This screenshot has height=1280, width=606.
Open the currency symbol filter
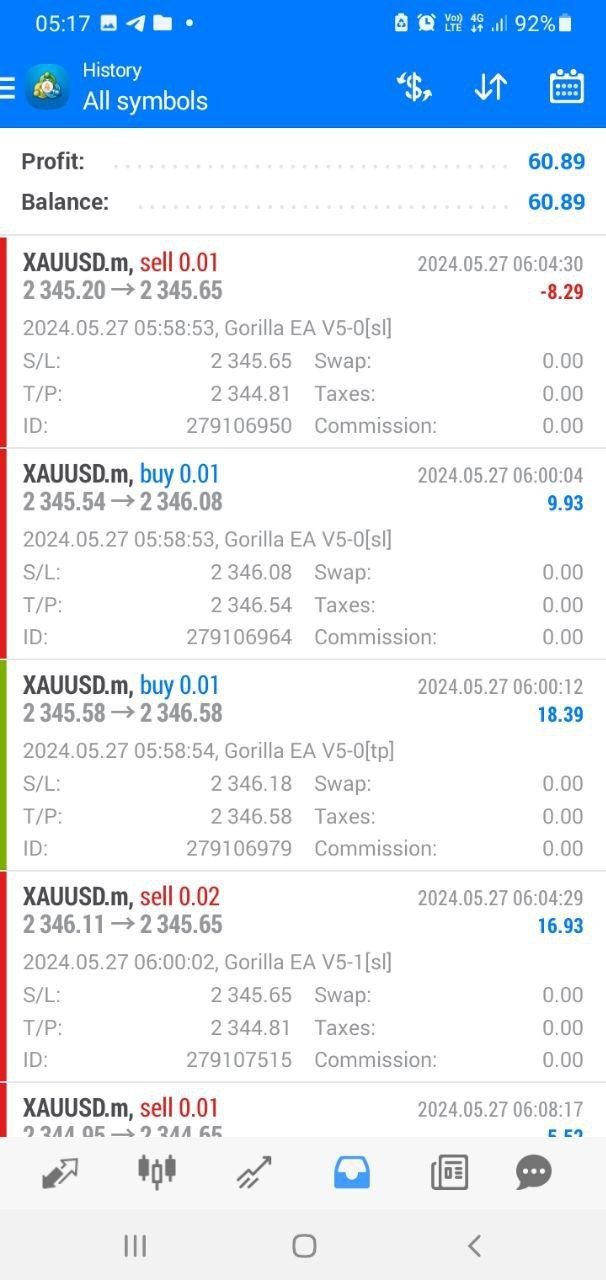coord(413,88)
